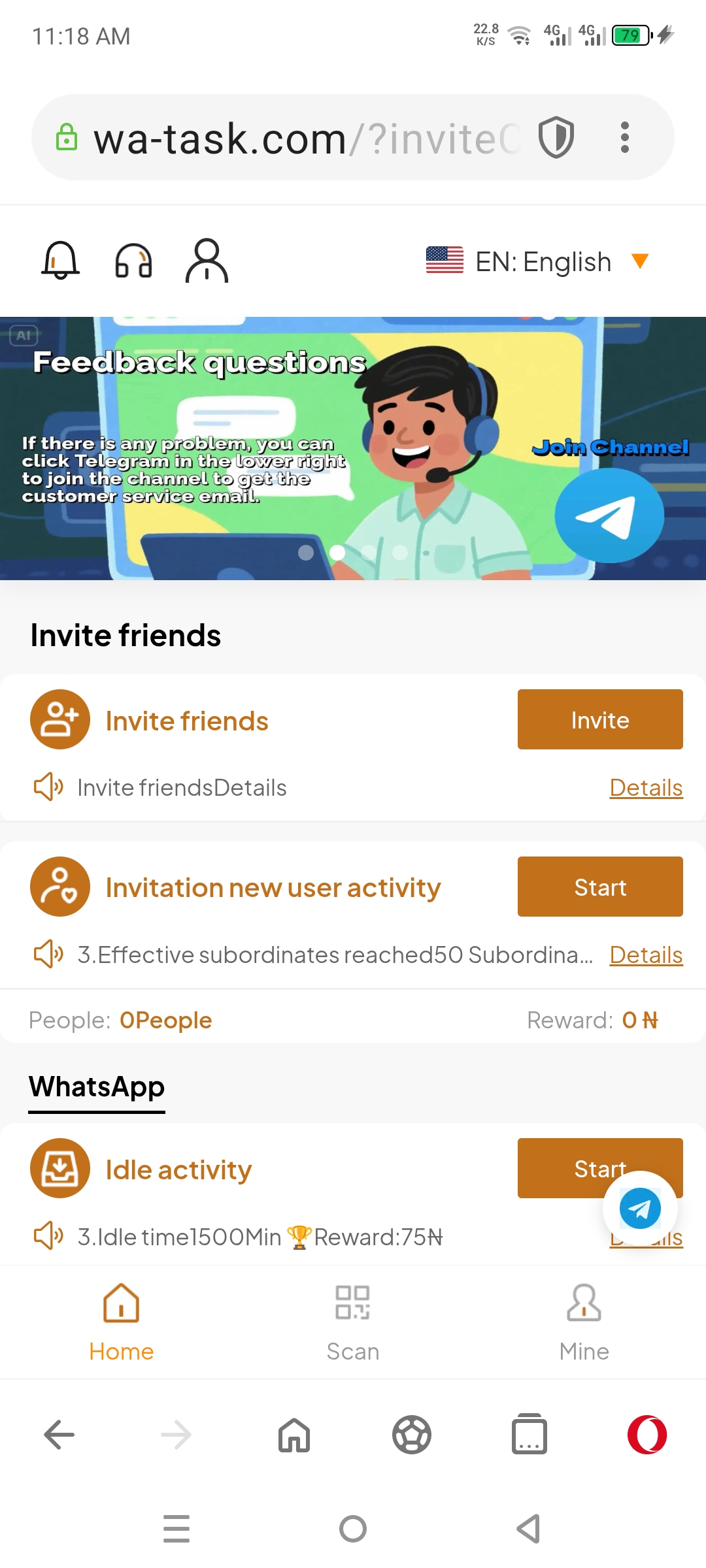This screenshot has height=1568, width=706.
Task: Select the WhatsApp tab
Action: [x=97, y=1088]
